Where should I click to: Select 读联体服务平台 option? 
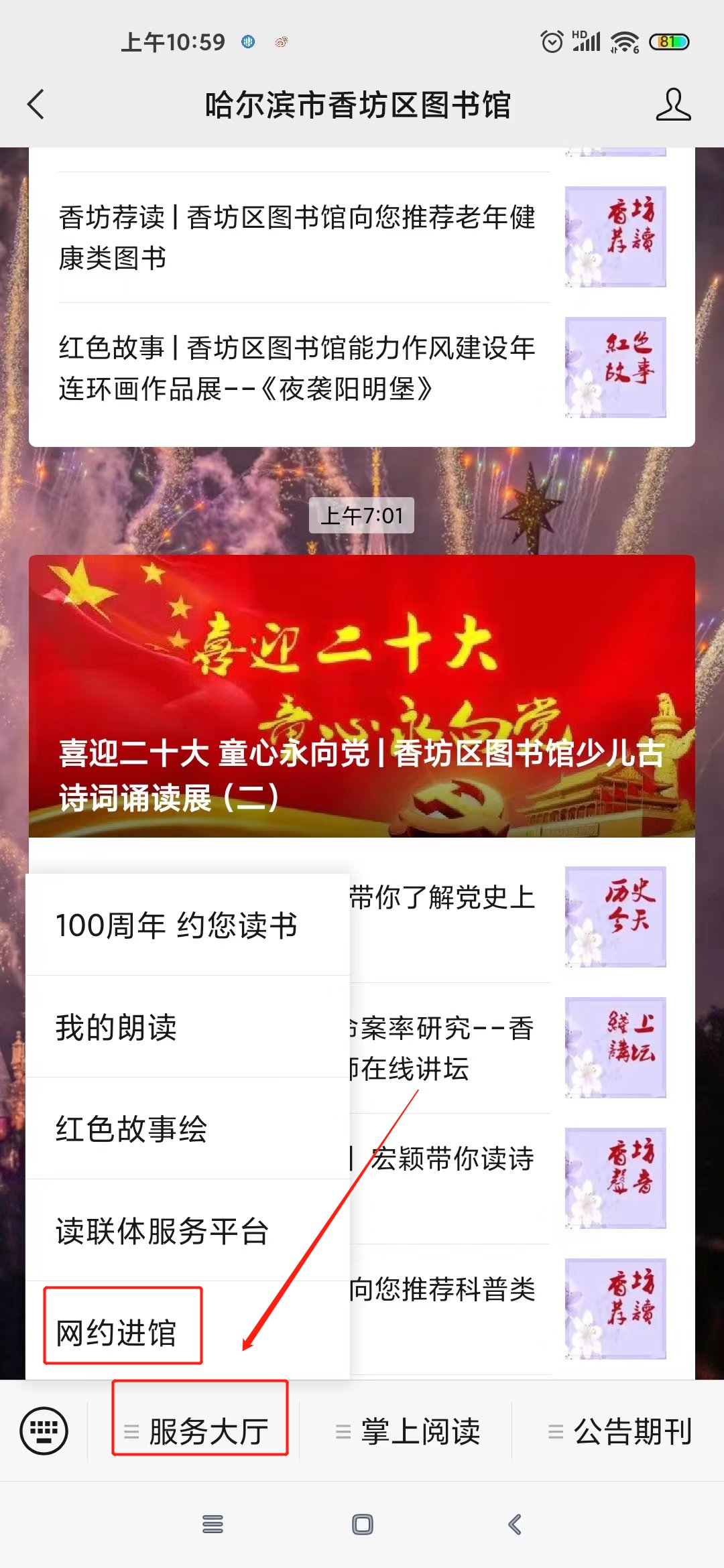162,1230
